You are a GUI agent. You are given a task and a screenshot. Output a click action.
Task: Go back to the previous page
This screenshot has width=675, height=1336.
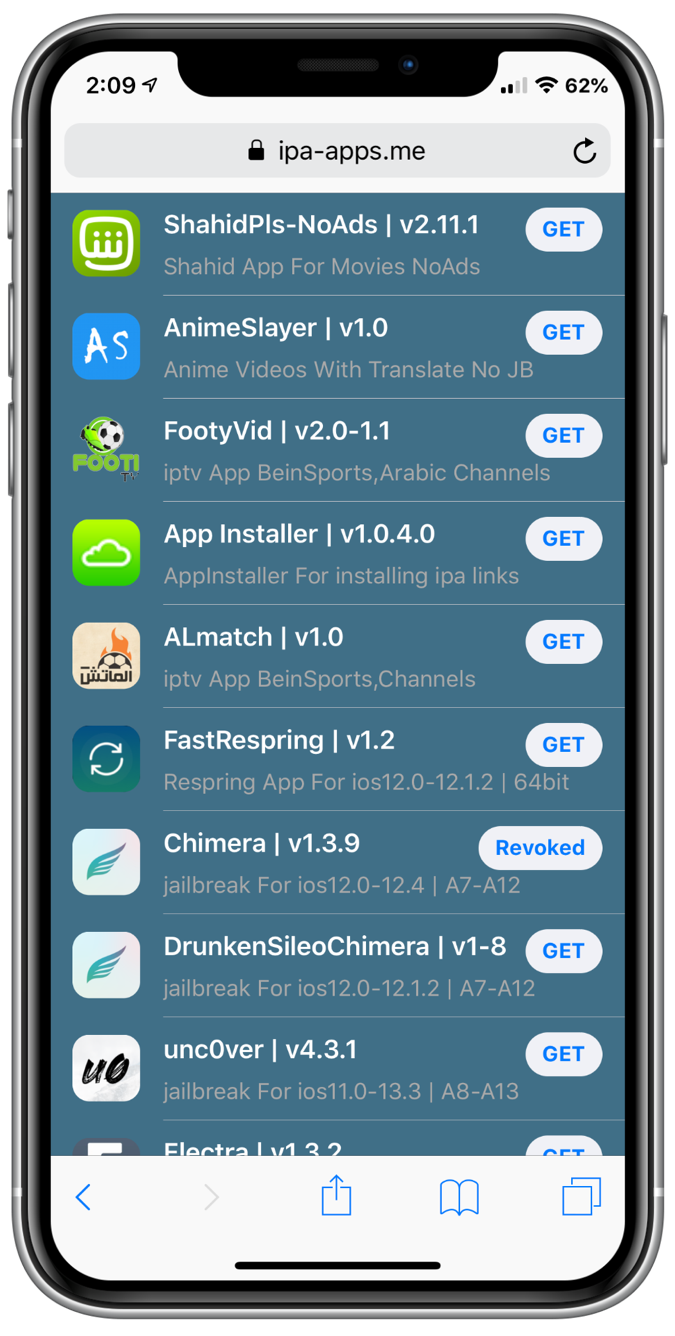84,1196
